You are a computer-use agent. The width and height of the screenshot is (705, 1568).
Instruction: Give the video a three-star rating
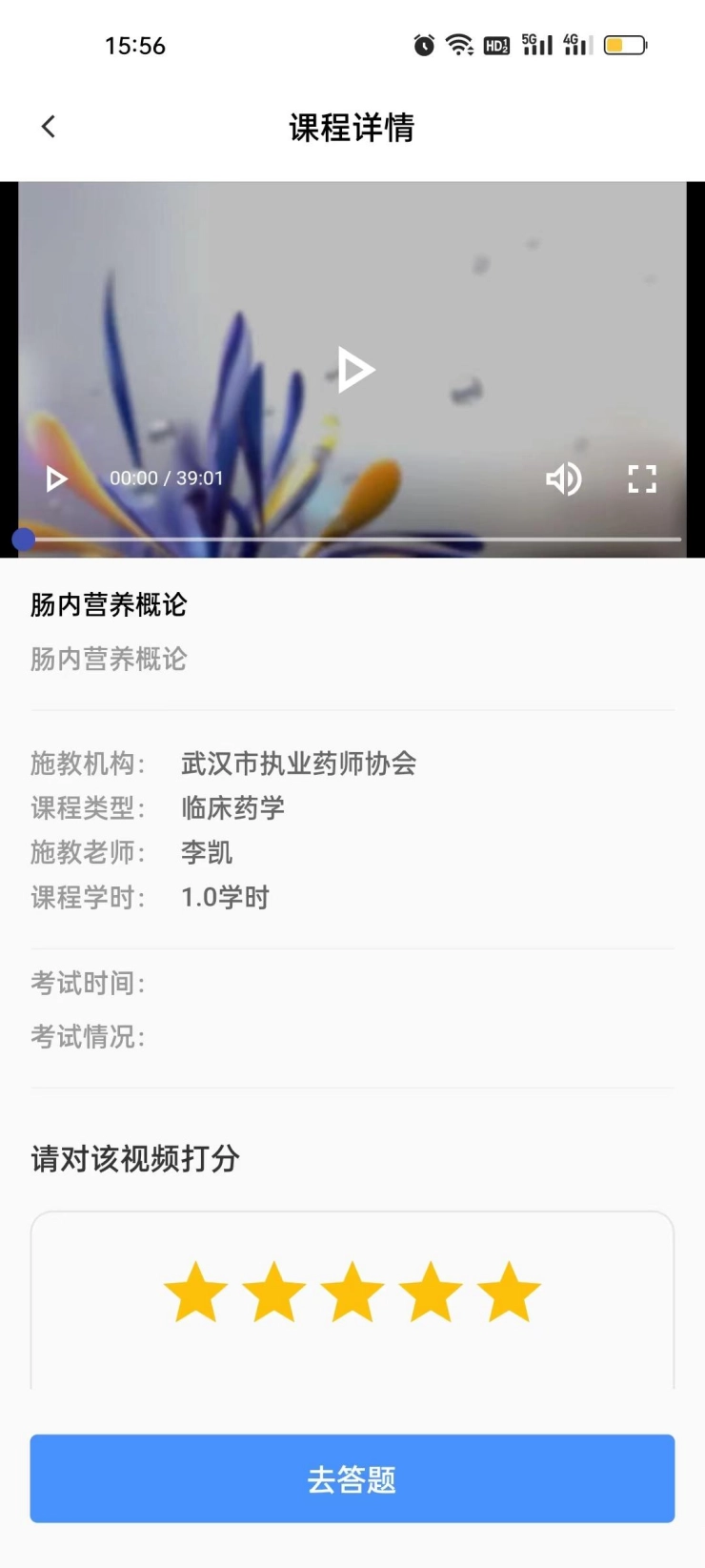(x=352, y=1293)
